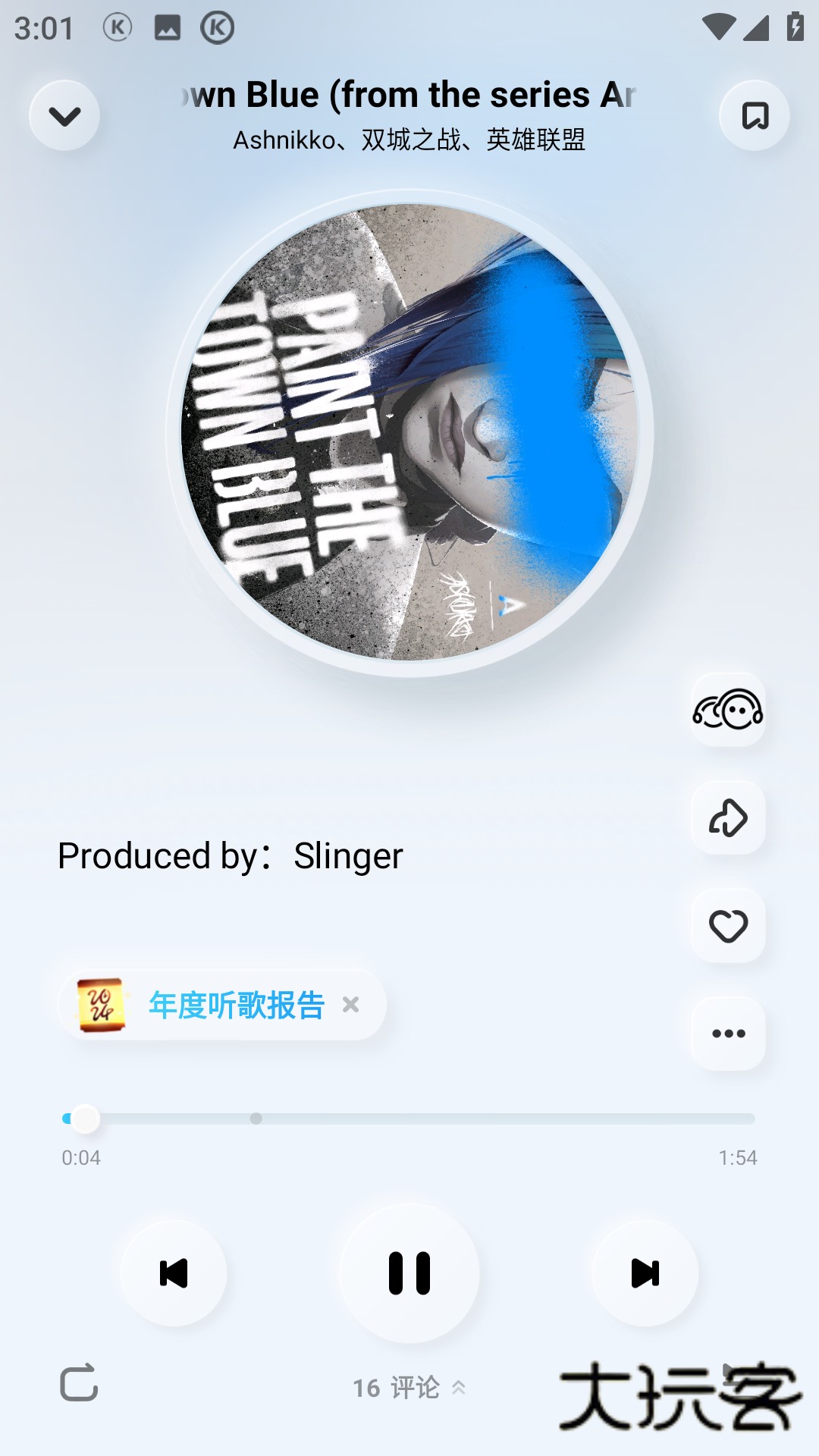Favorite the song with the heart icon
Viewport: 819px width, 1456px height.
727,925
